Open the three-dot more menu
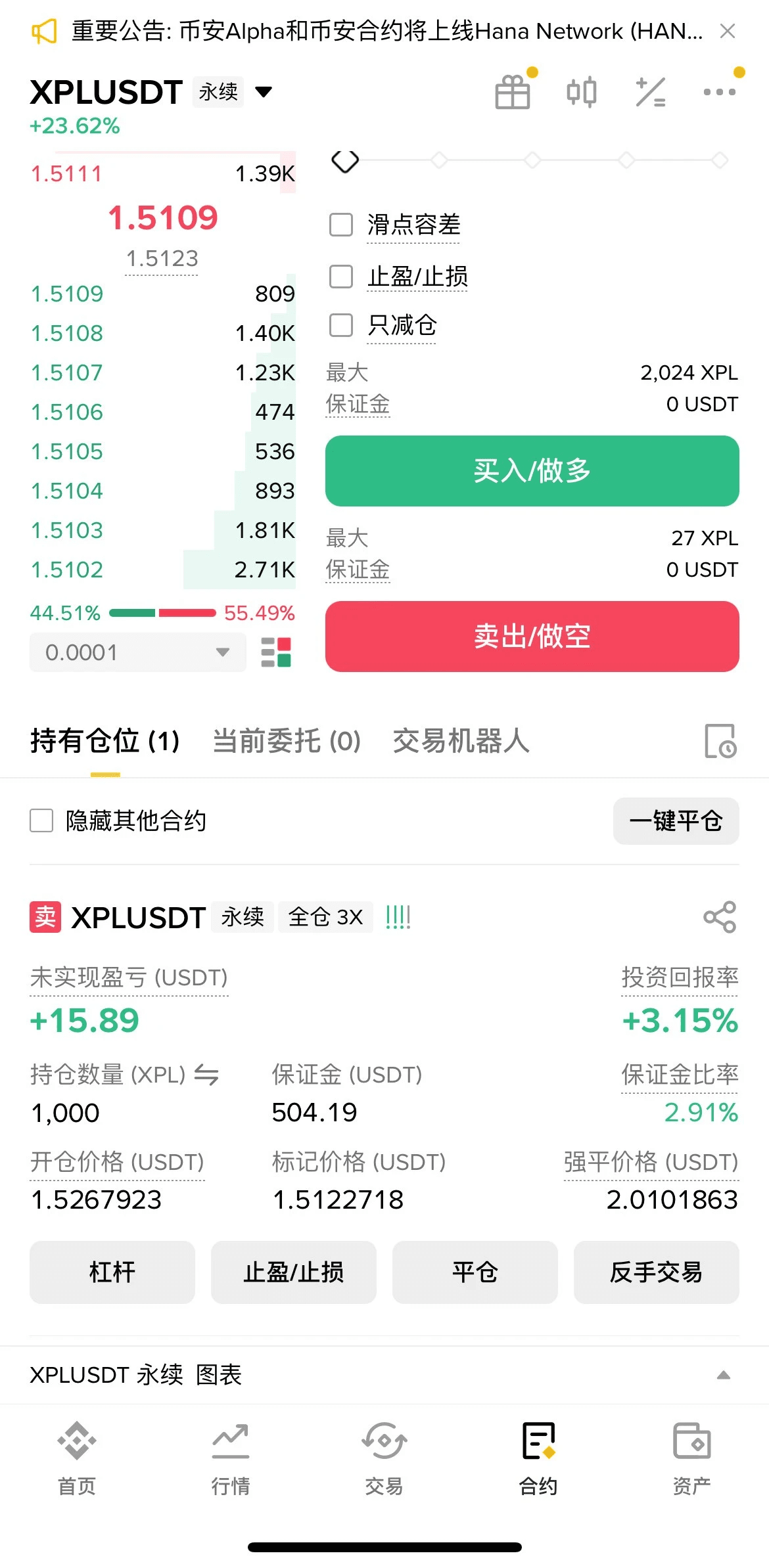The height and width of the screenshot is (1568, 769). pyautogui.click(x=719, y=92)
